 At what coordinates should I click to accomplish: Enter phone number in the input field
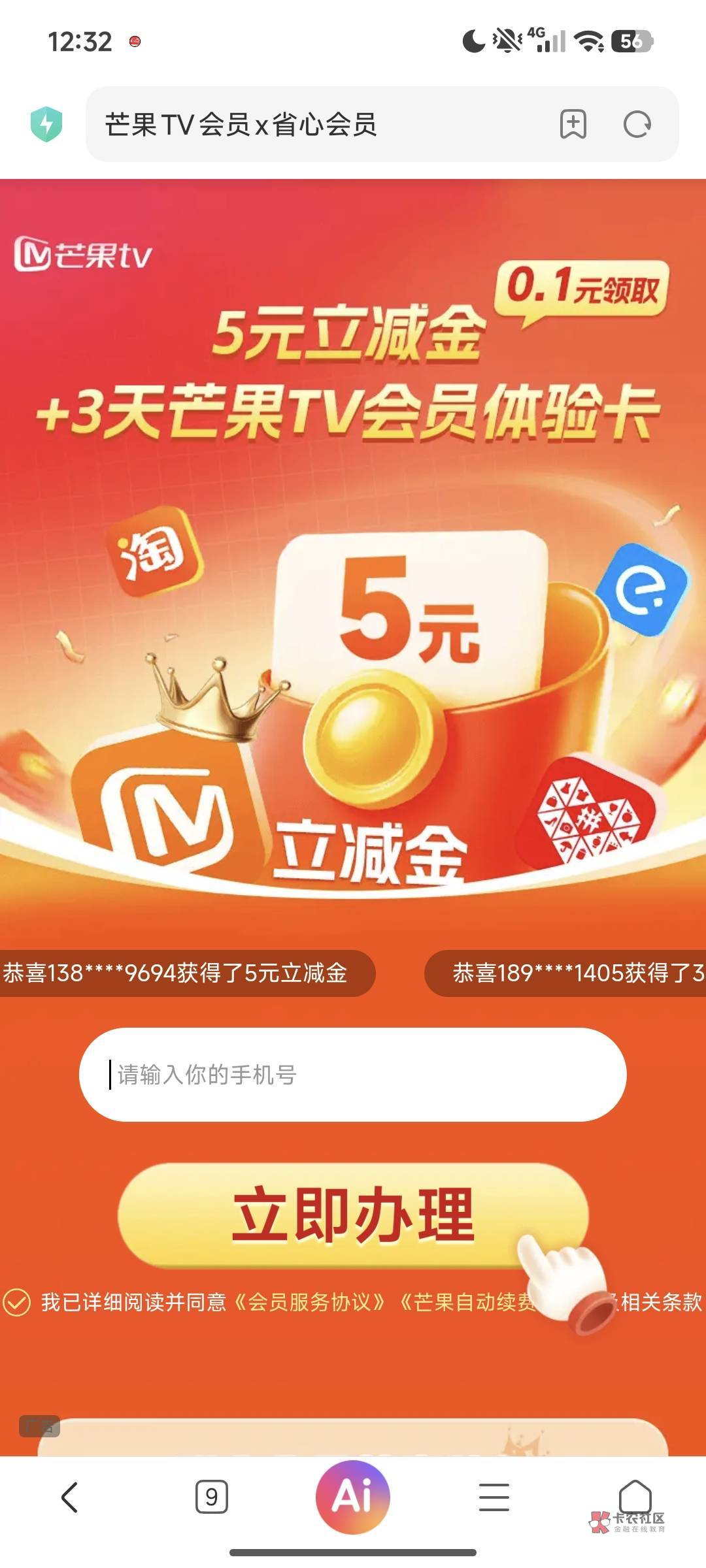pyautogui.click(x=353, y=1075)
